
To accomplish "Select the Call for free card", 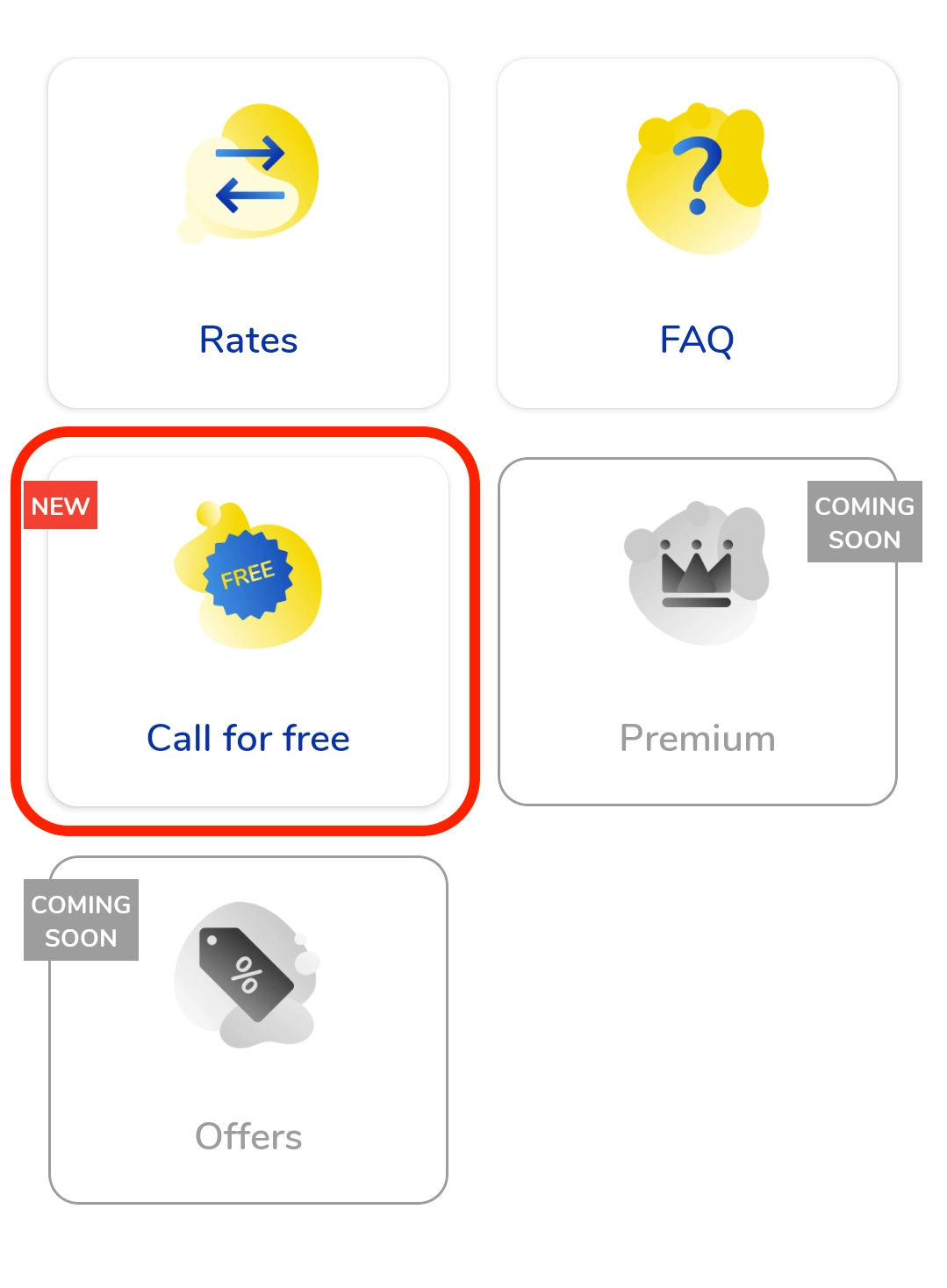I will 248,632.
